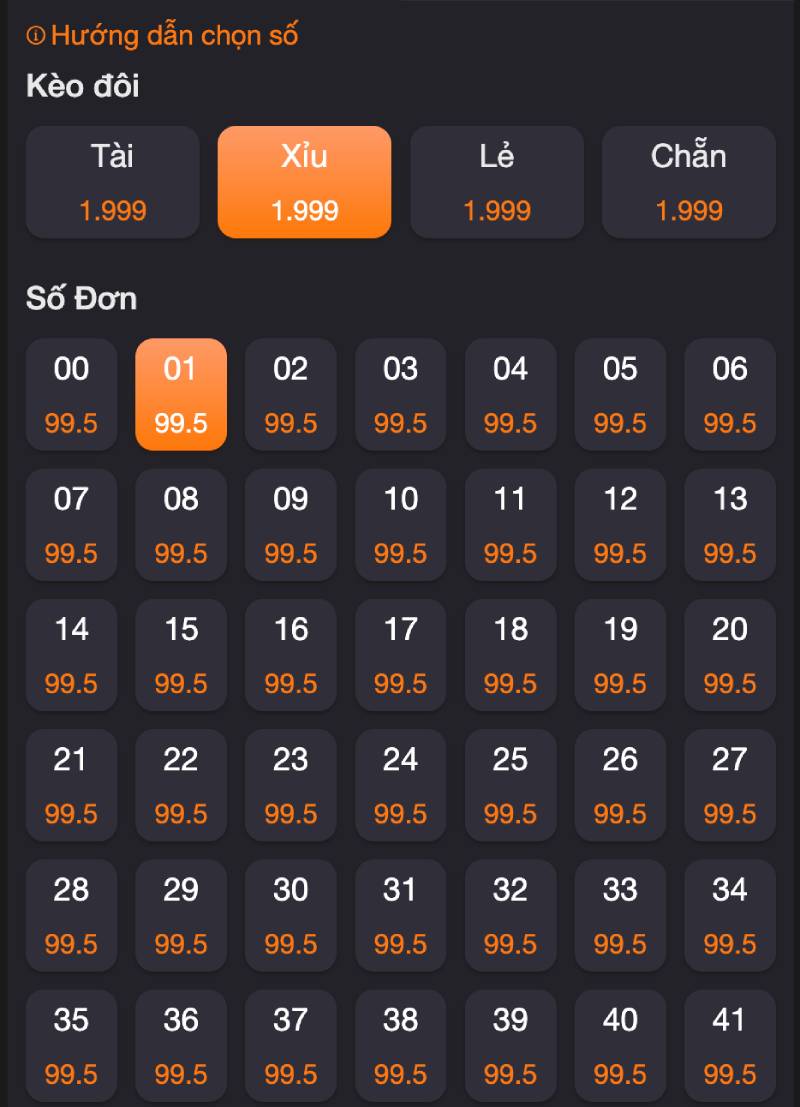Image resolution: width=800 pixels, height=1107 pixels.
Task: Choose number 19
Action: [620, 654]
